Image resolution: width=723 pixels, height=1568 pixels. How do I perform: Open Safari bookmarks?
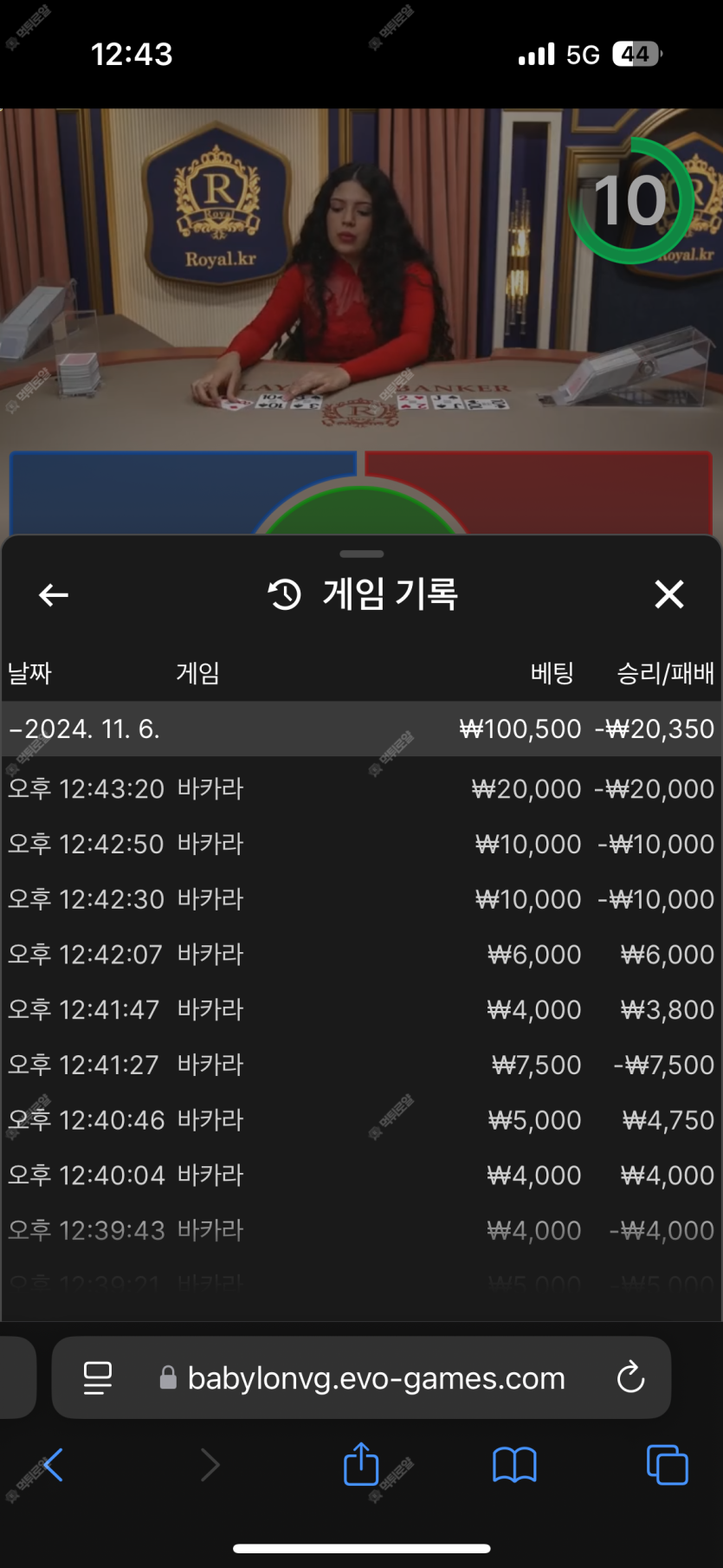click(x=514, y=1466)
